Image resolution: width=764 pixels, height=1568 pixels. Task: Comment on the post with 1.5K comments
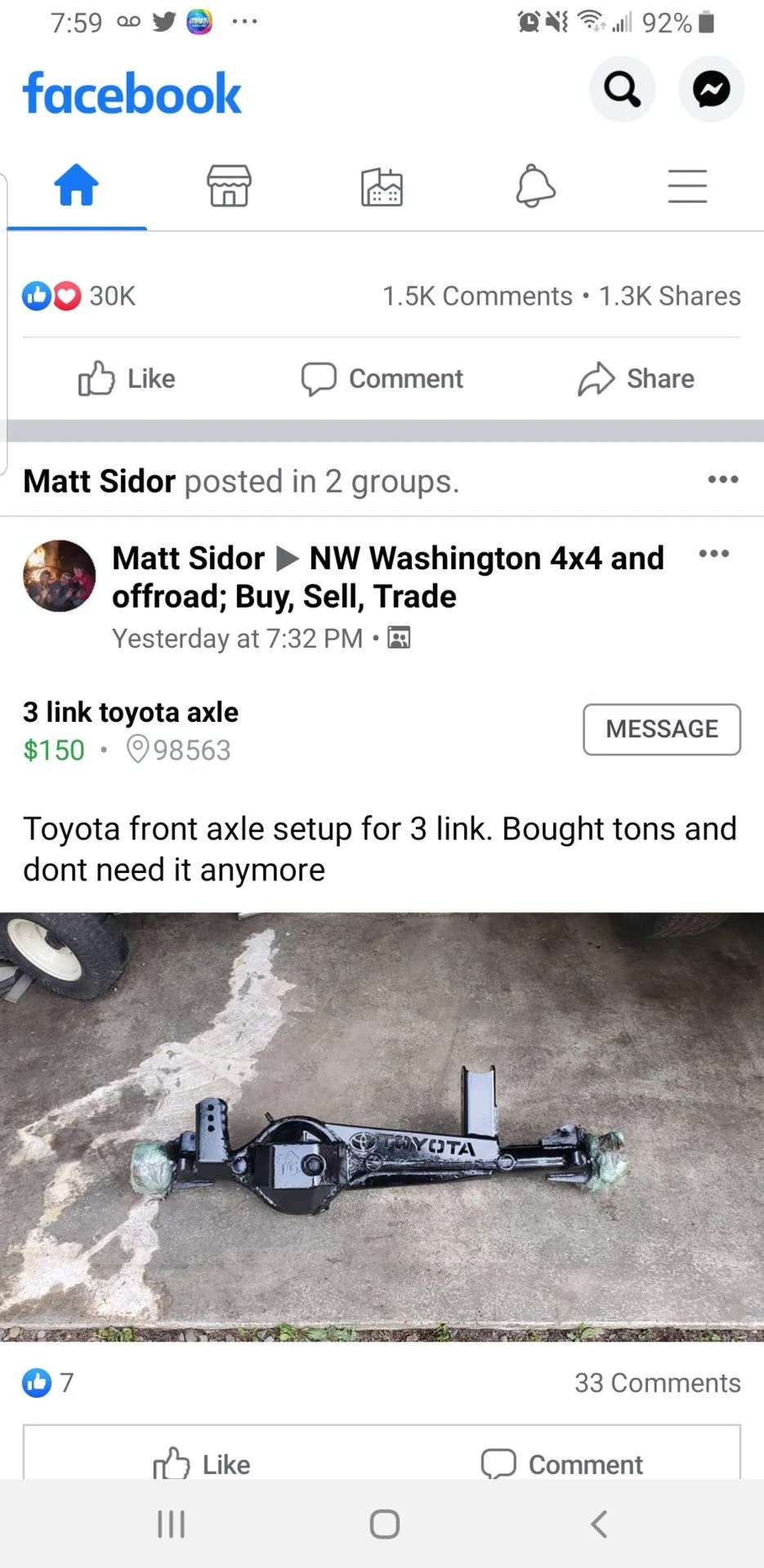(x=382, y=379)
